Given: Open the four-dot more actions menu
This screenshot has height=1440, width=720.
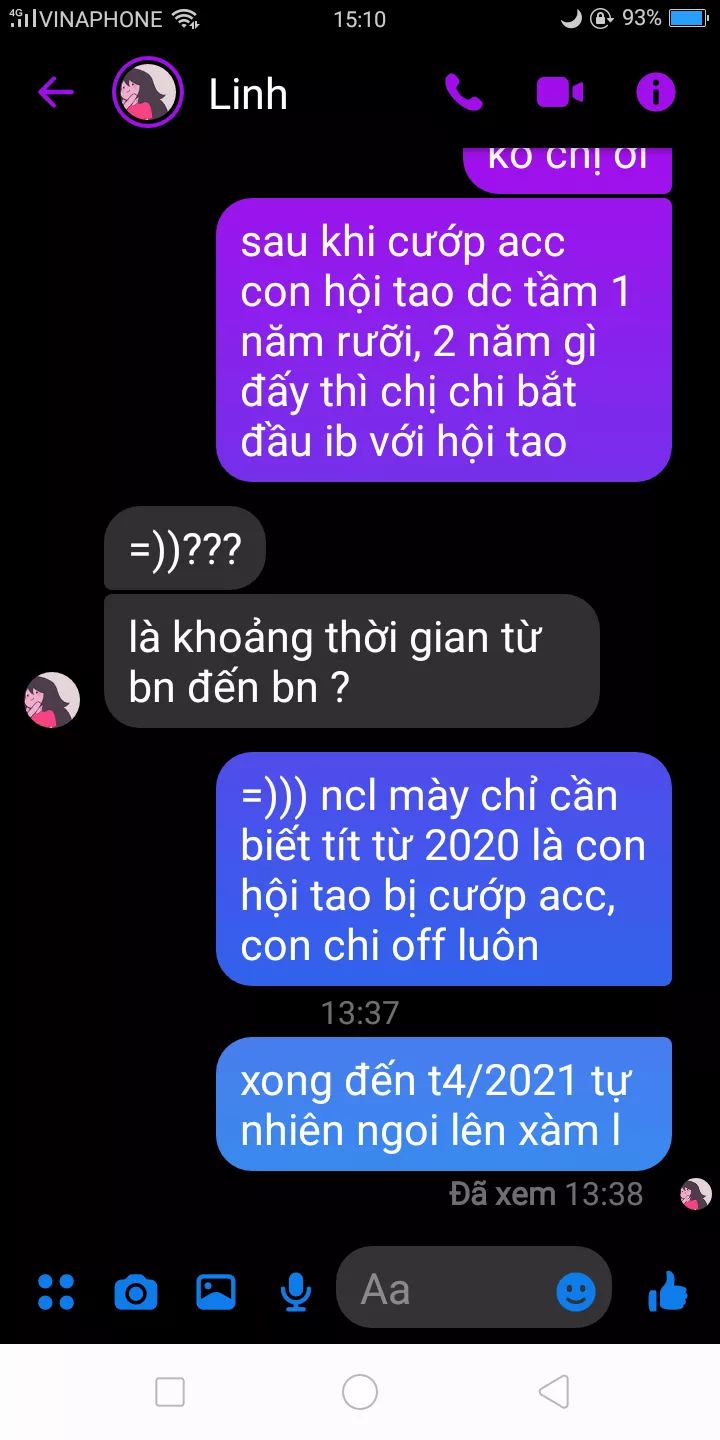Looking at the screenshot, I should (x=56, y=1291).
